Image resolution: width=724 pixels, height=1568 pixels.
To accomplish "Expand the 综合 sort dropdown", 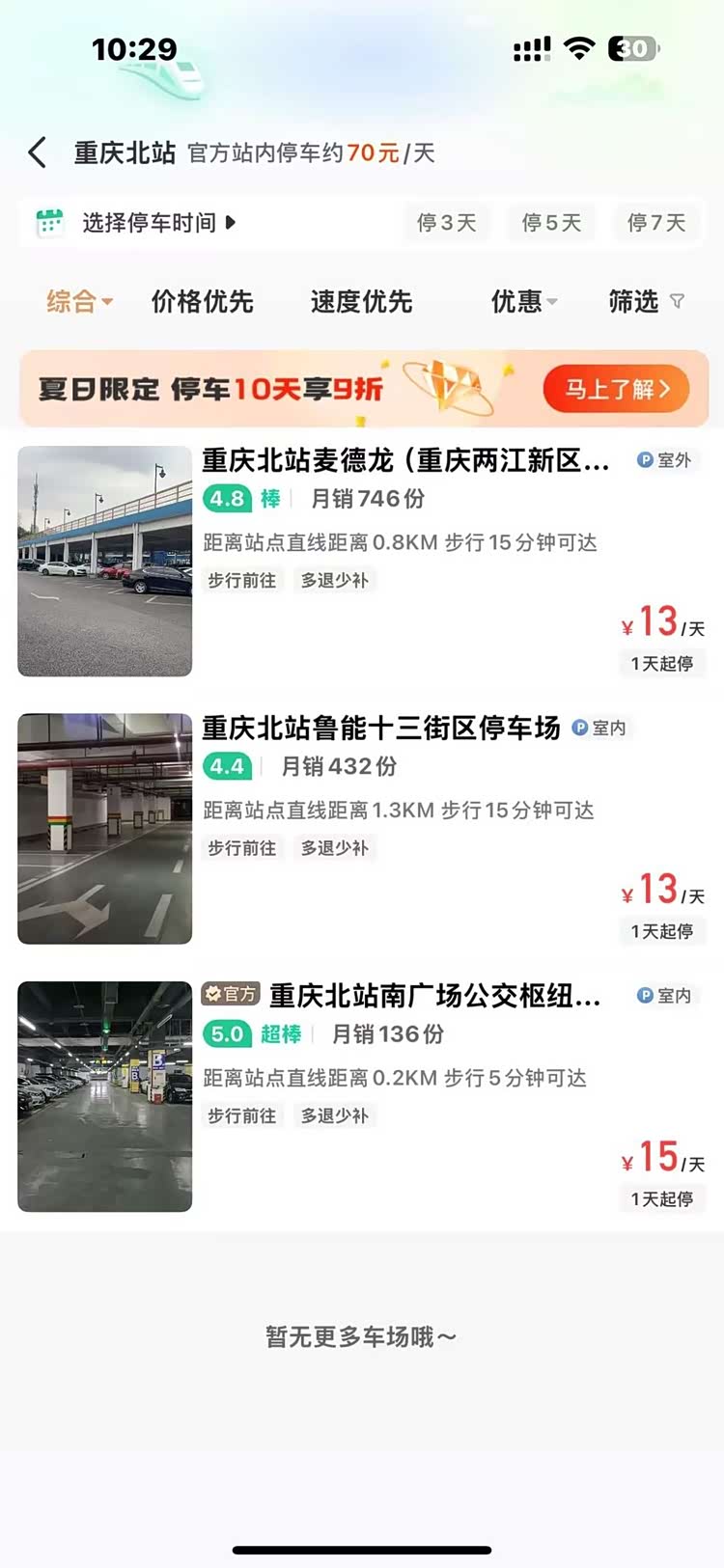I will point(79,302).
